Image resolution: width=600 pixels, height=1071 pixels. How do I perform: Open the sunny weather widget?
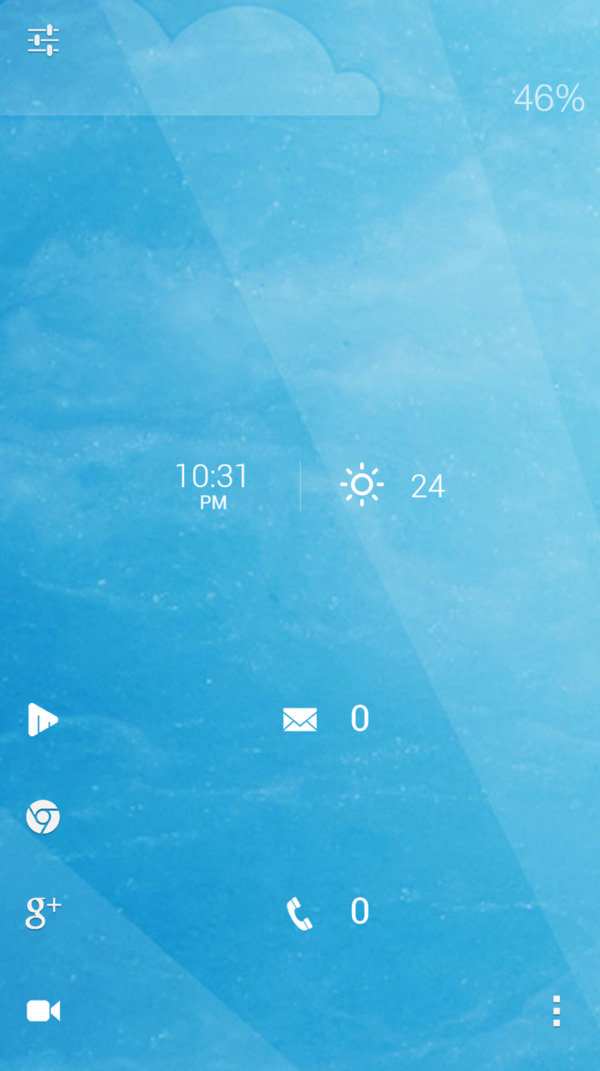[362, 486]
